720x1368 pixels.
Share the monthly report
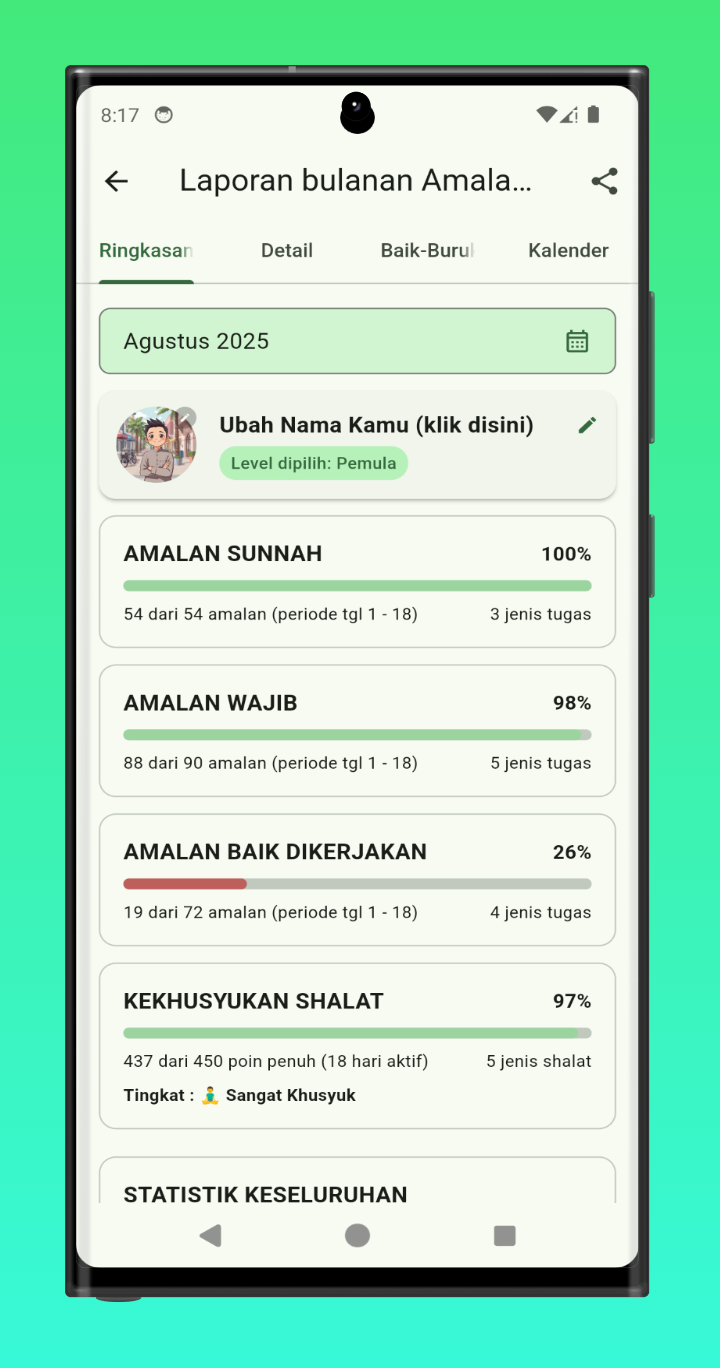point(604,181)
